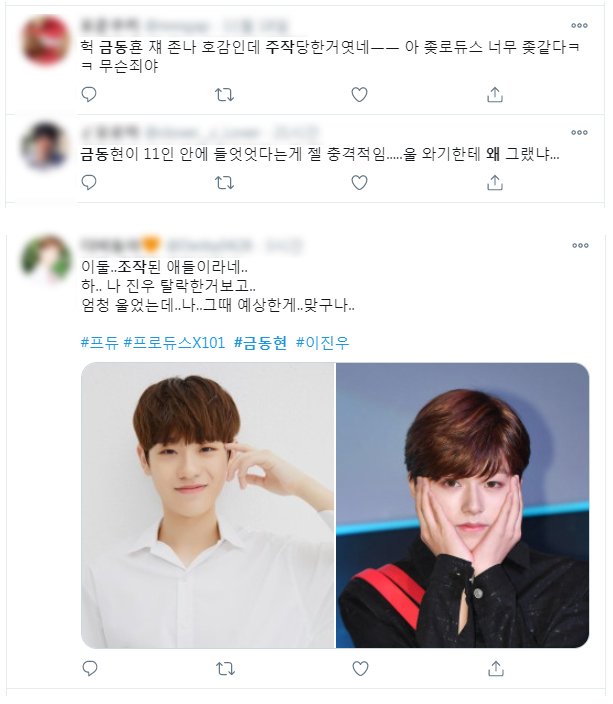613x704 pixels.
Task: View the left photo of the white-shirt boy
Action: pyautogui.click(x=208, y=505)
